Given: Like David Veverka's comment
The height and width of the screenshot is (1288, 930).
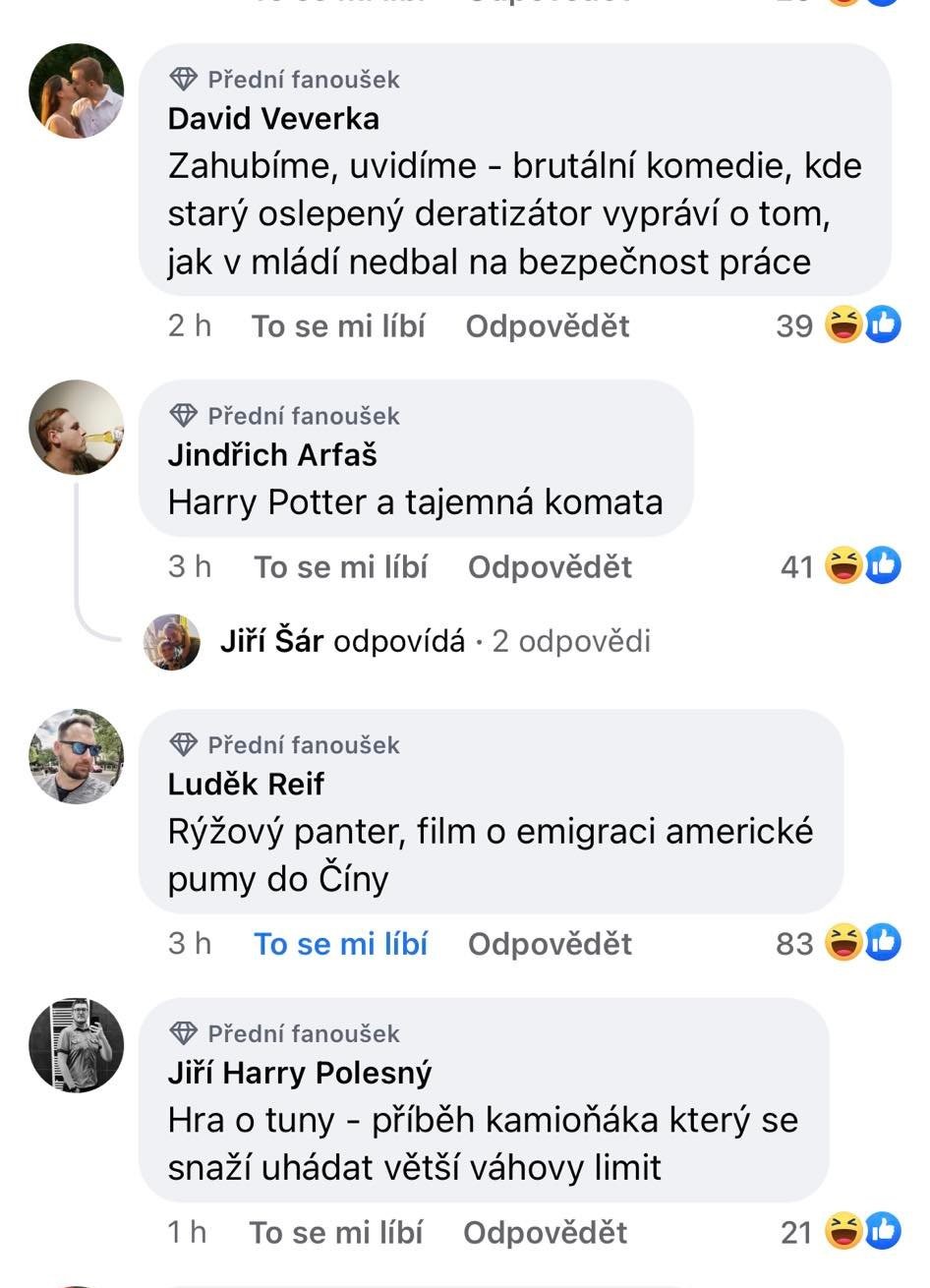Looking at the screenshot, I should pyautogui.click(x=337, y=326).
